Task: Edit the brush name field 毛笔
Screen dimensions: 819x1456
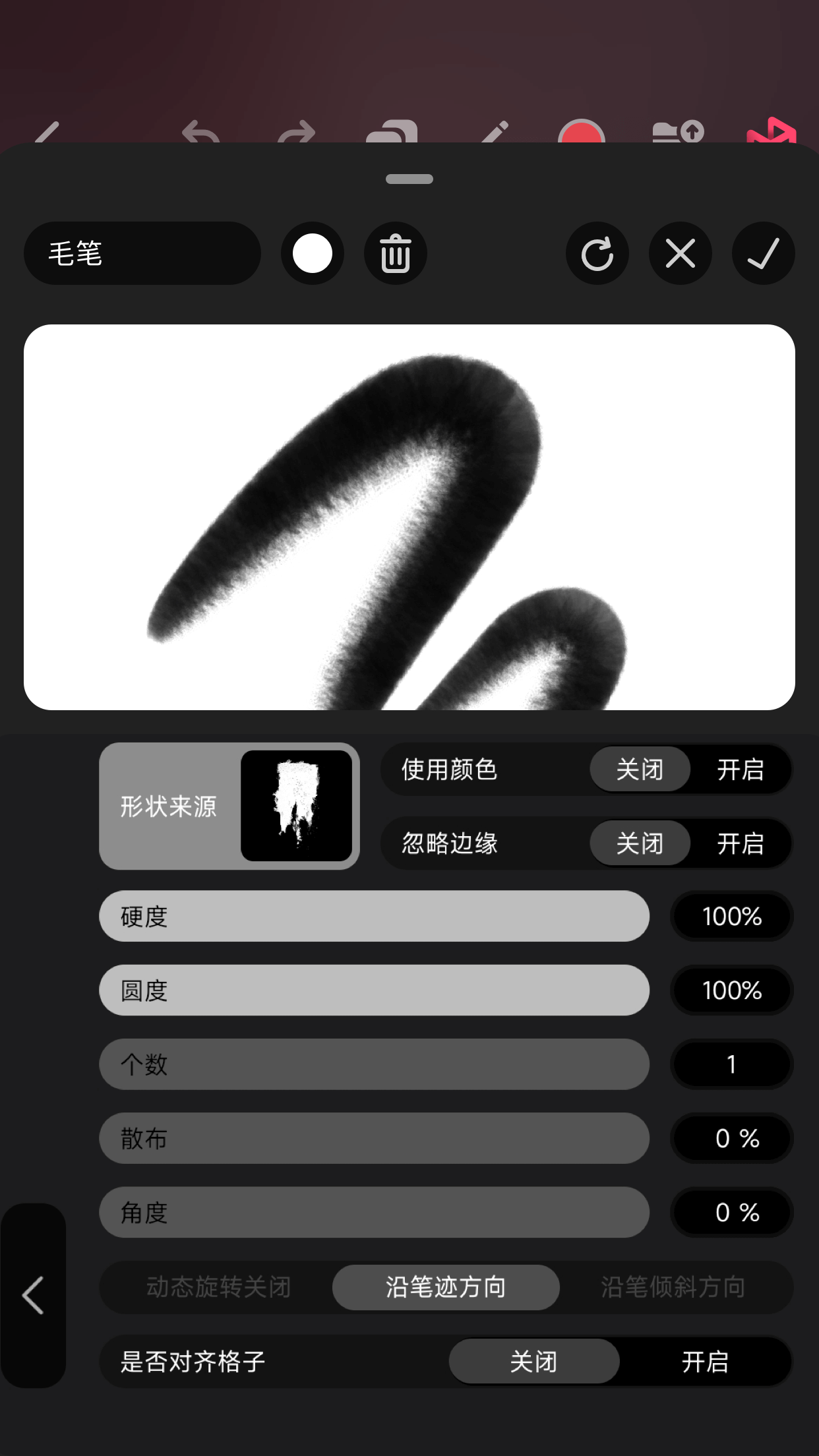Action: click(142, 253)
